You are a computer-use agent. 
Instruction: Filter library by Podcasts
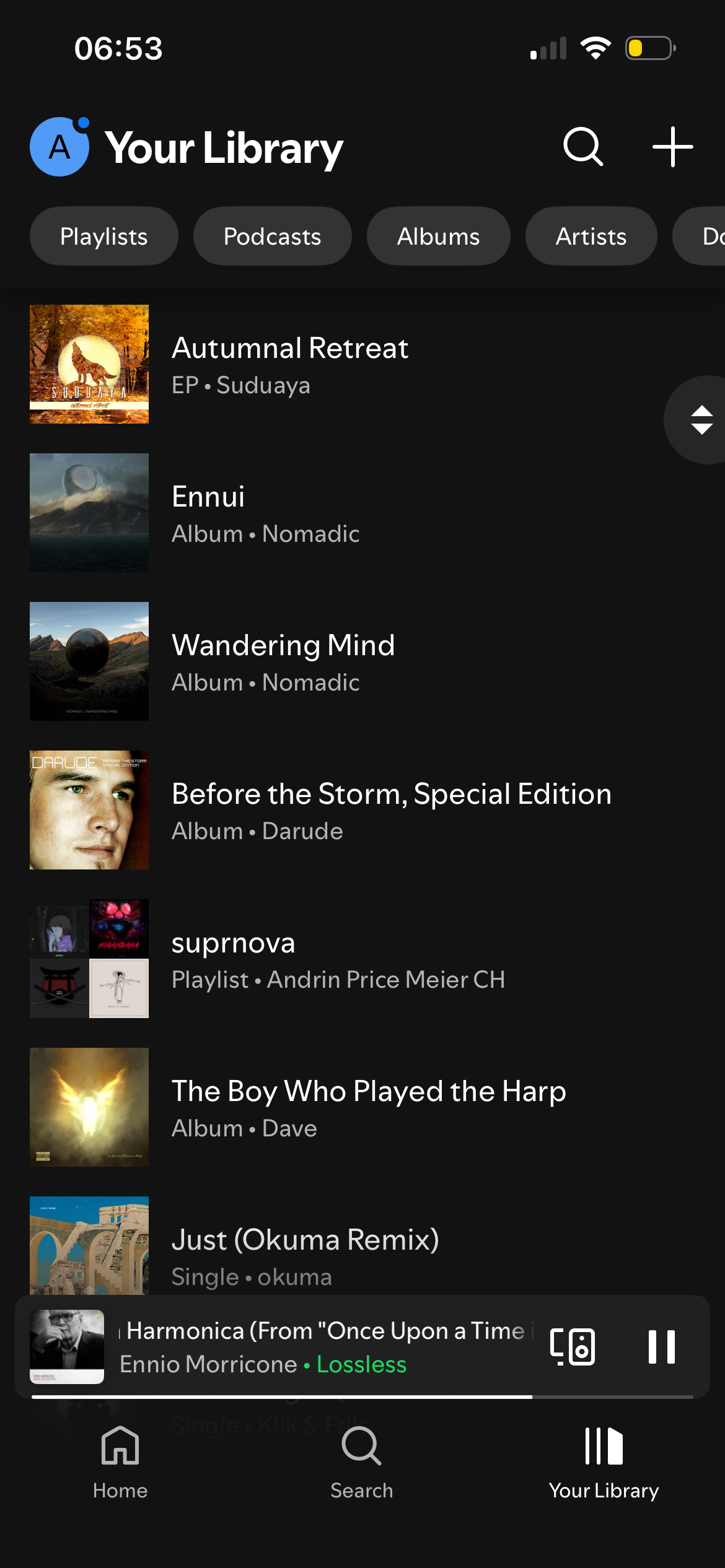coord(272,236)
